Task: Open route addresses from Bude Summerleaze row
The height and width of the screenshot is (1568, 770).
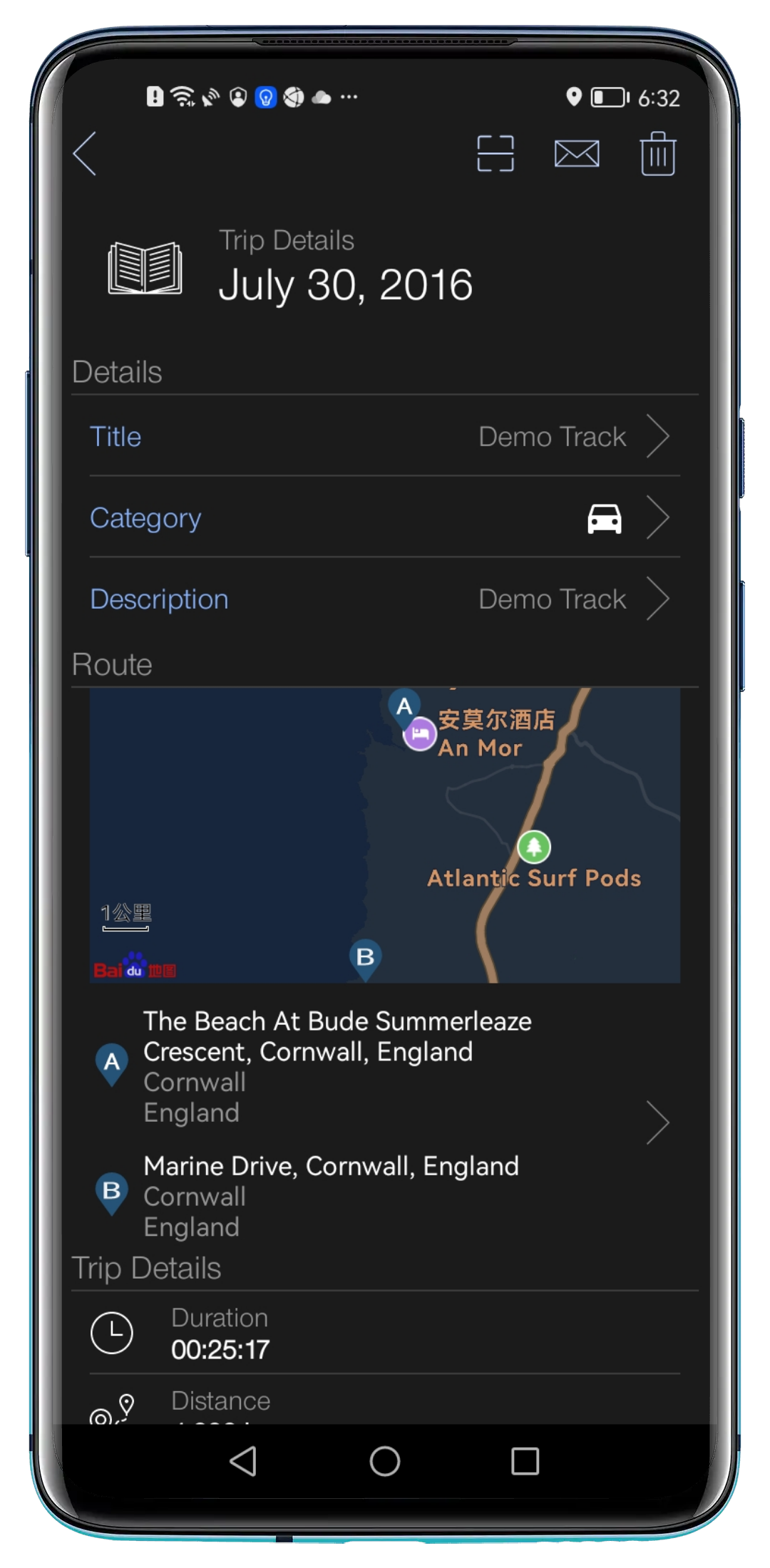Action: point(384,1066)
